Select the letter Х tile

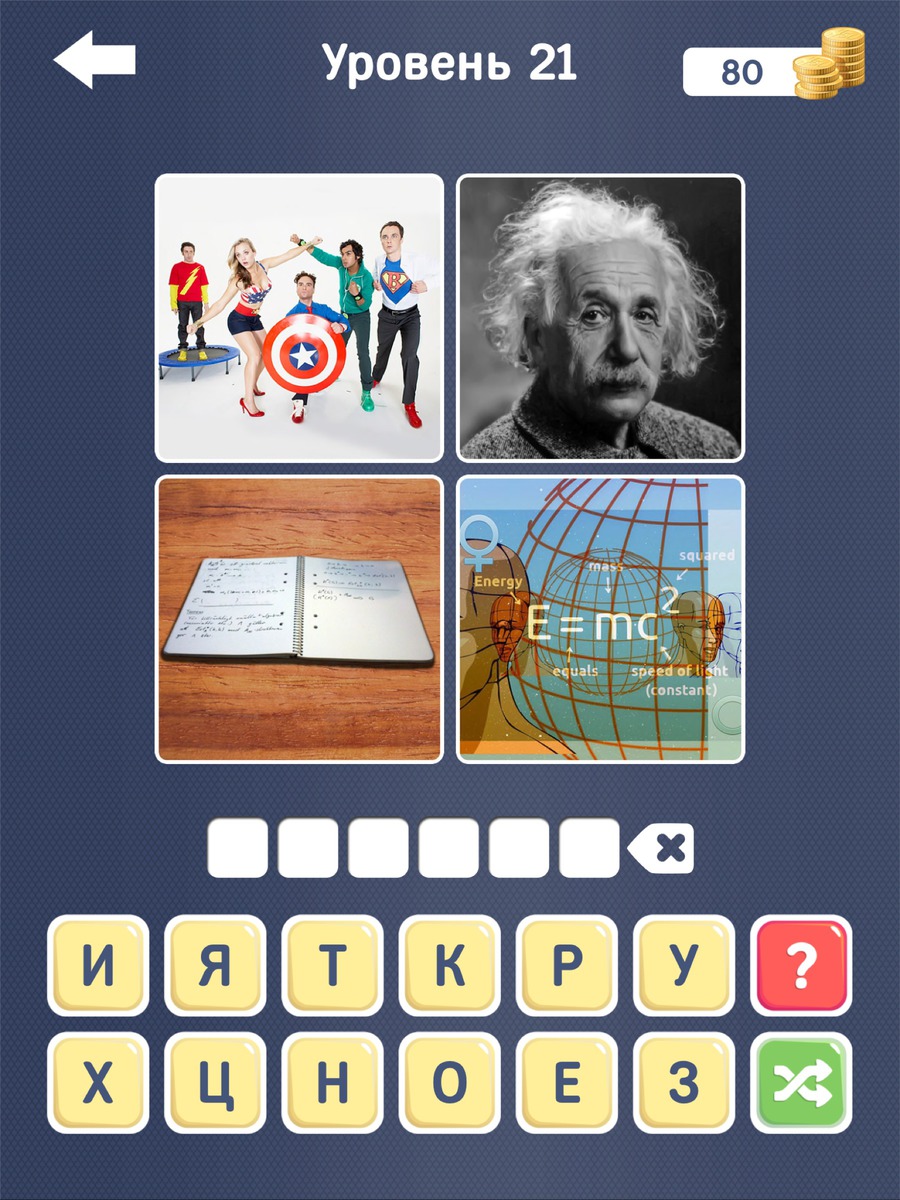(x=97, y=1083)
